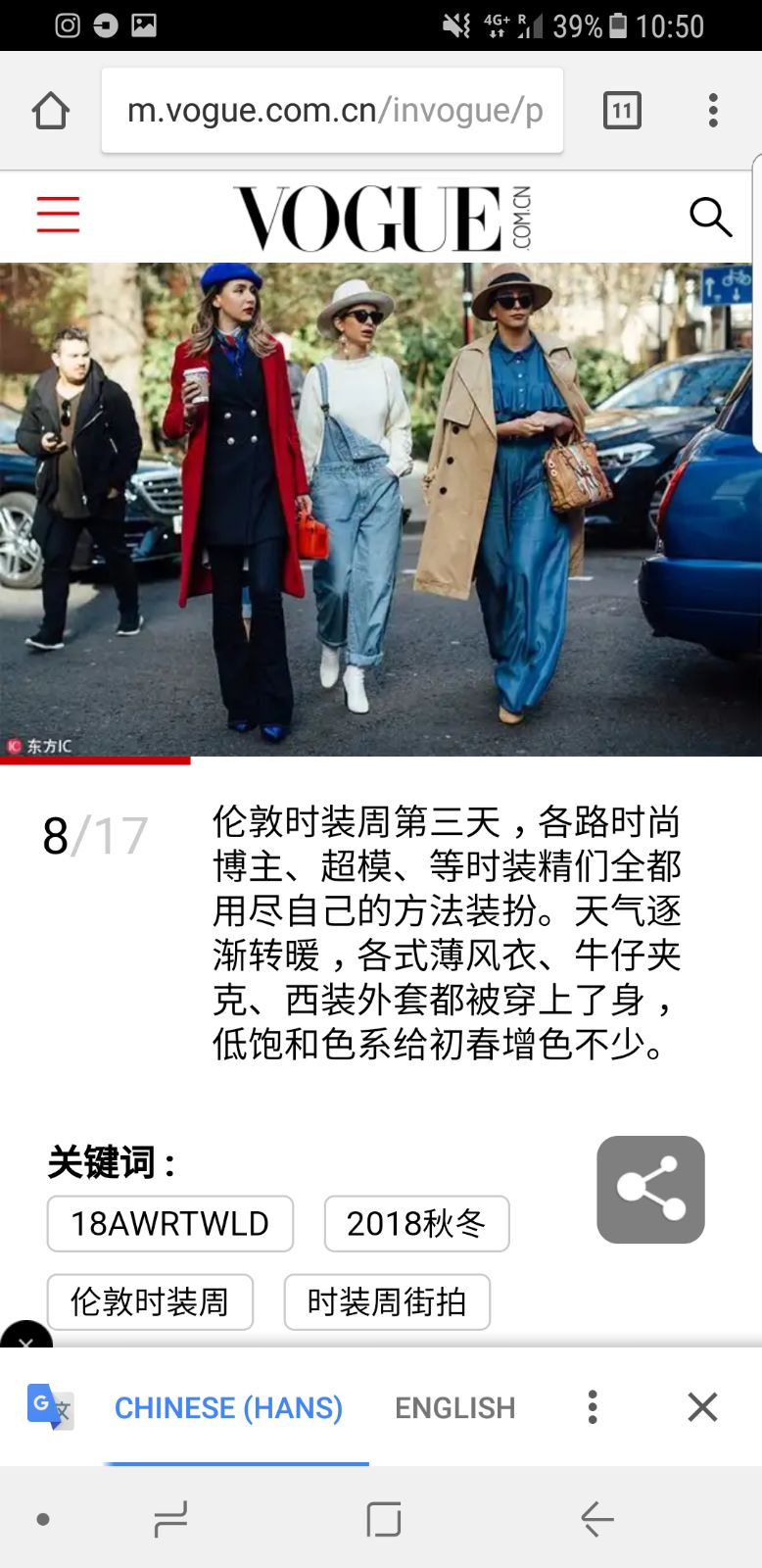Tap the URL address bar

[333, 111]
